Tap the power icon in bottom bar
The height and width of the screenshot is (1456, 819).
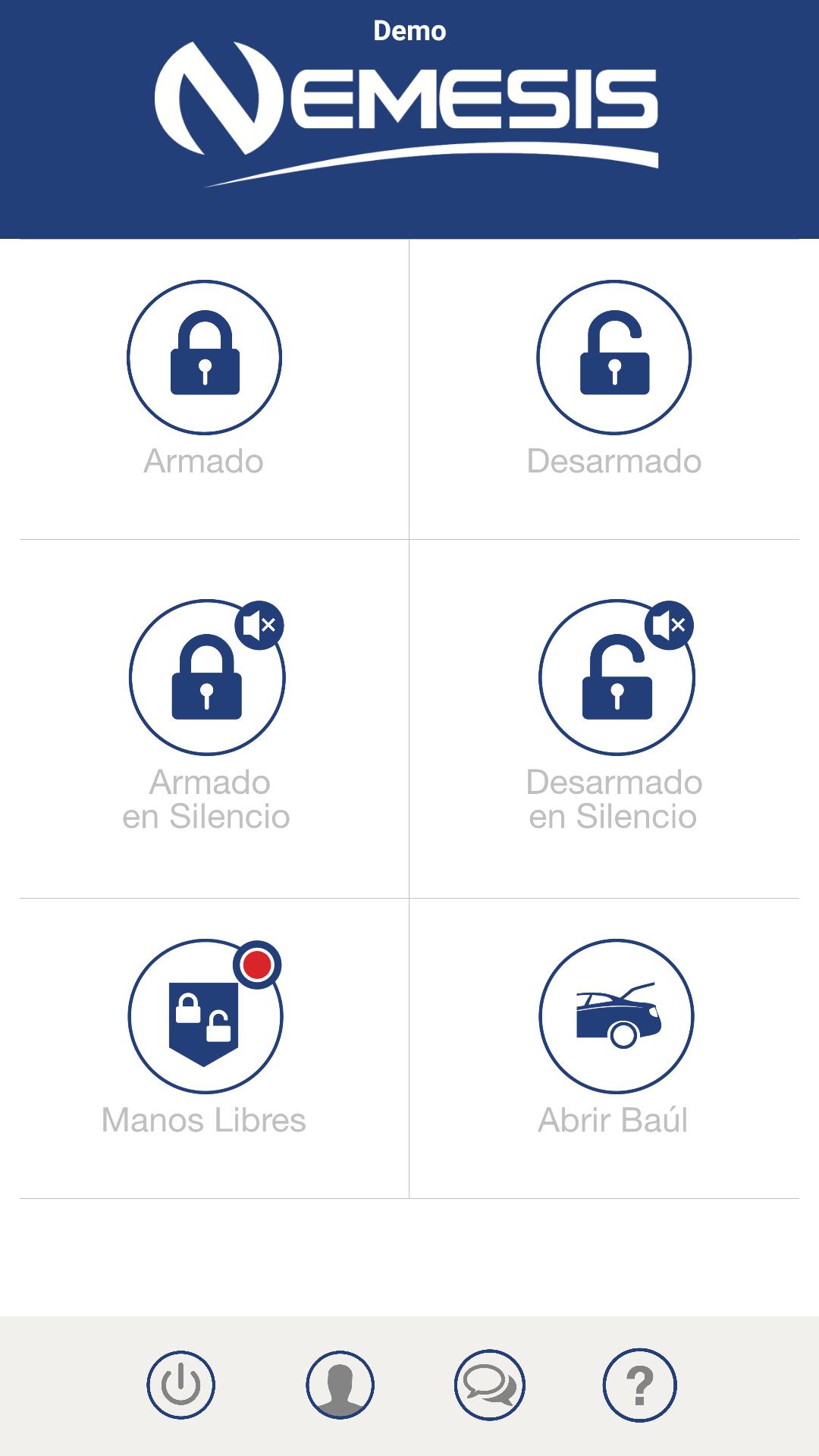(x=180, y=1385)
